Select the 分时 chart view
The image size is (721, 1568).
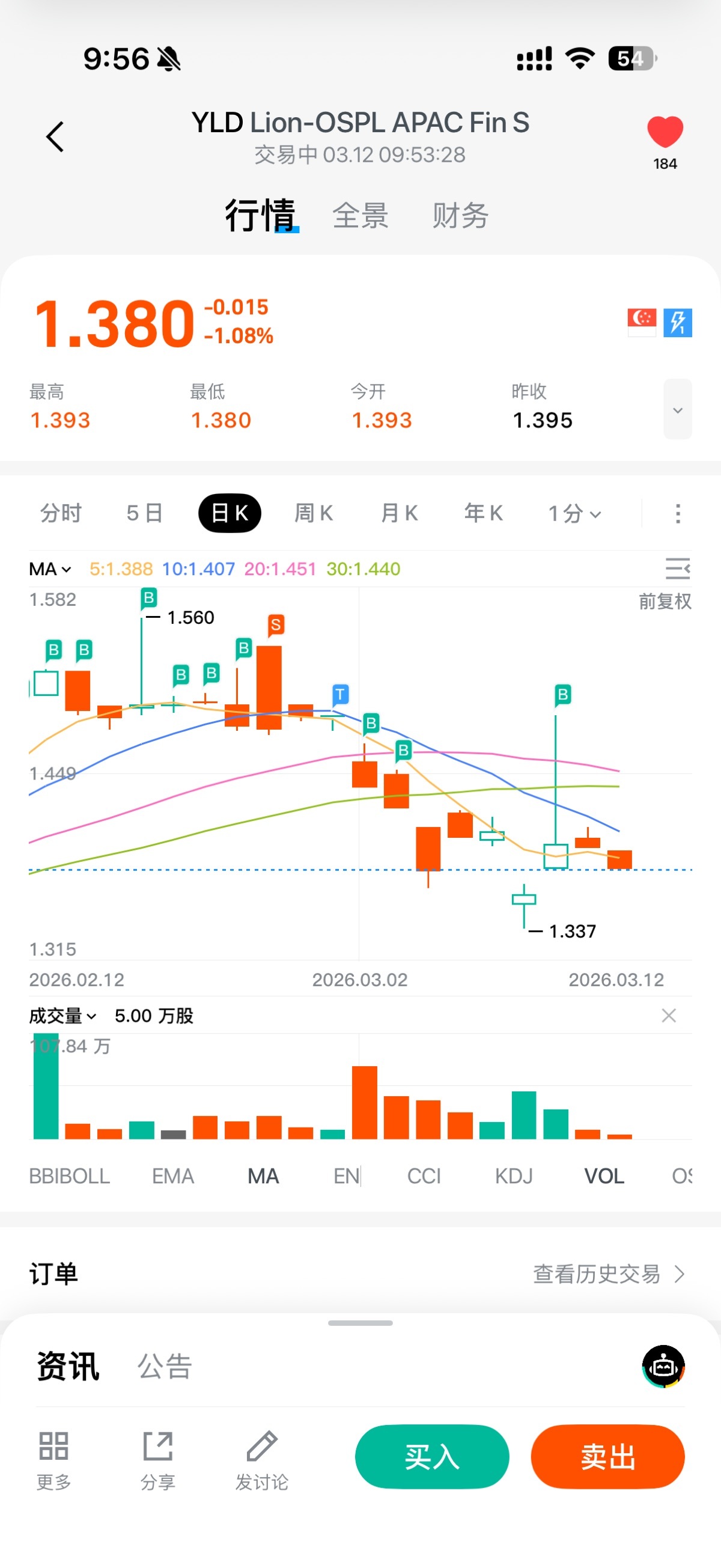point(61,513)
